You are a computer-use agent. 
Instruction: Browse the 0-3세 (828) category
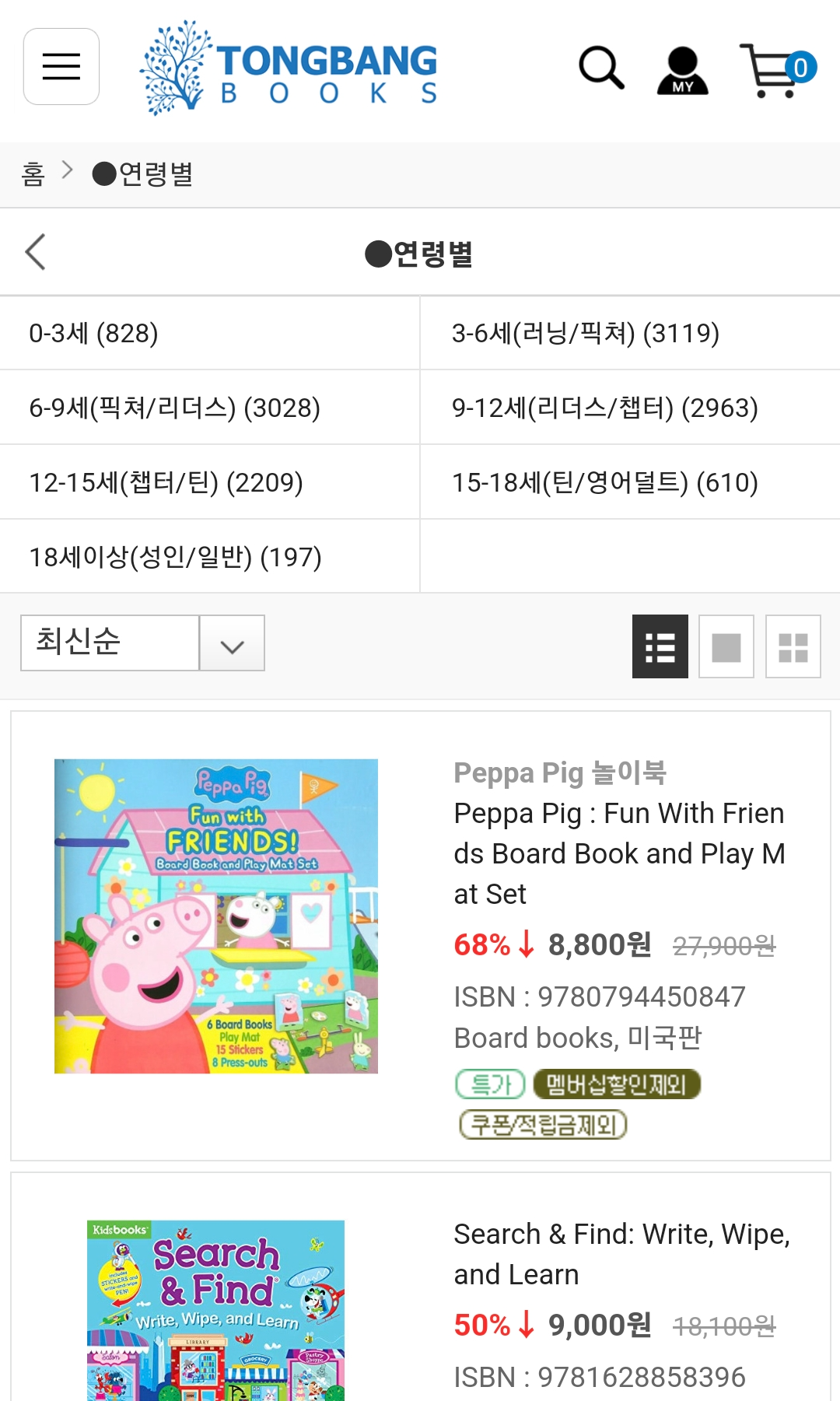(93, 332)
